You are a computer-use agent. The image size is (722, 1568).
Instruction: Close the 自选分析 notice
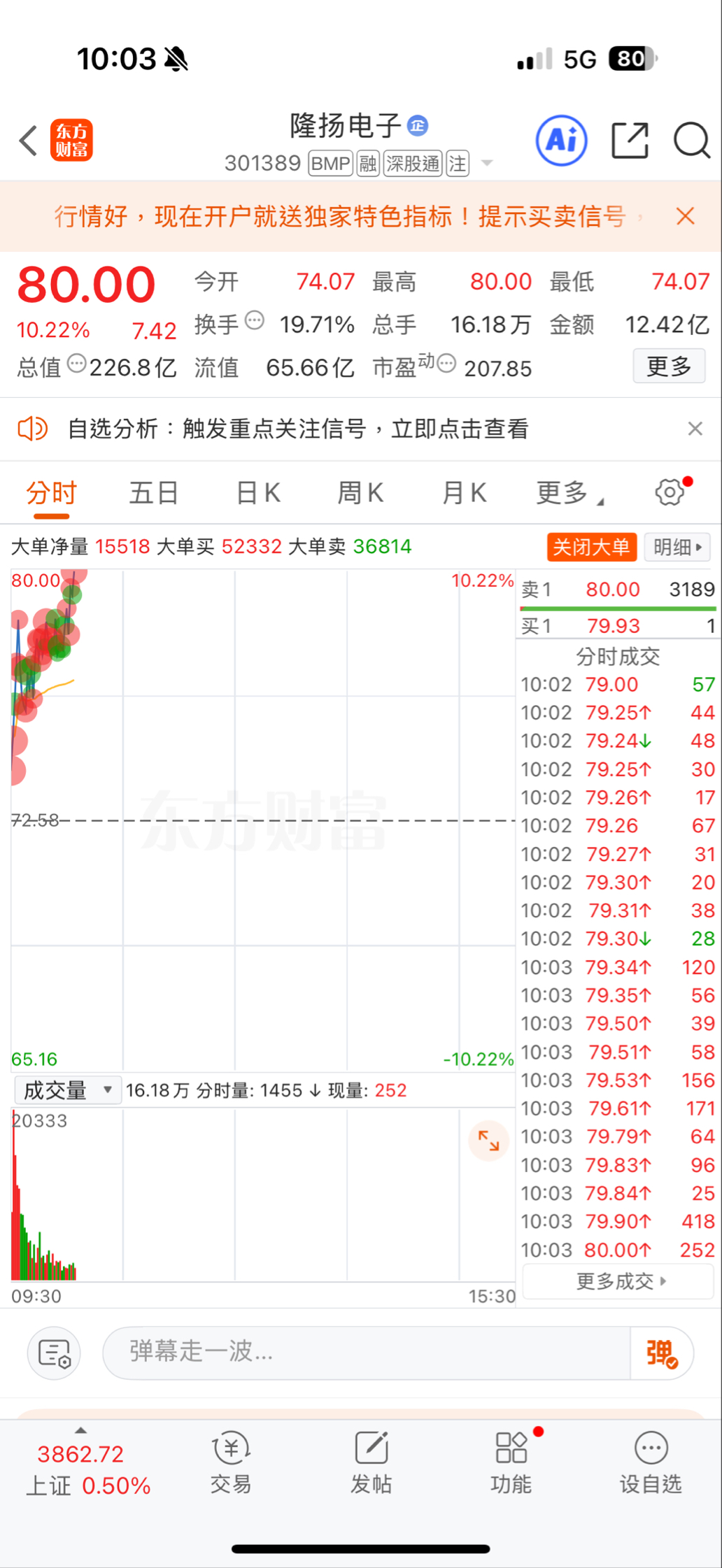[x=694, y=429]
